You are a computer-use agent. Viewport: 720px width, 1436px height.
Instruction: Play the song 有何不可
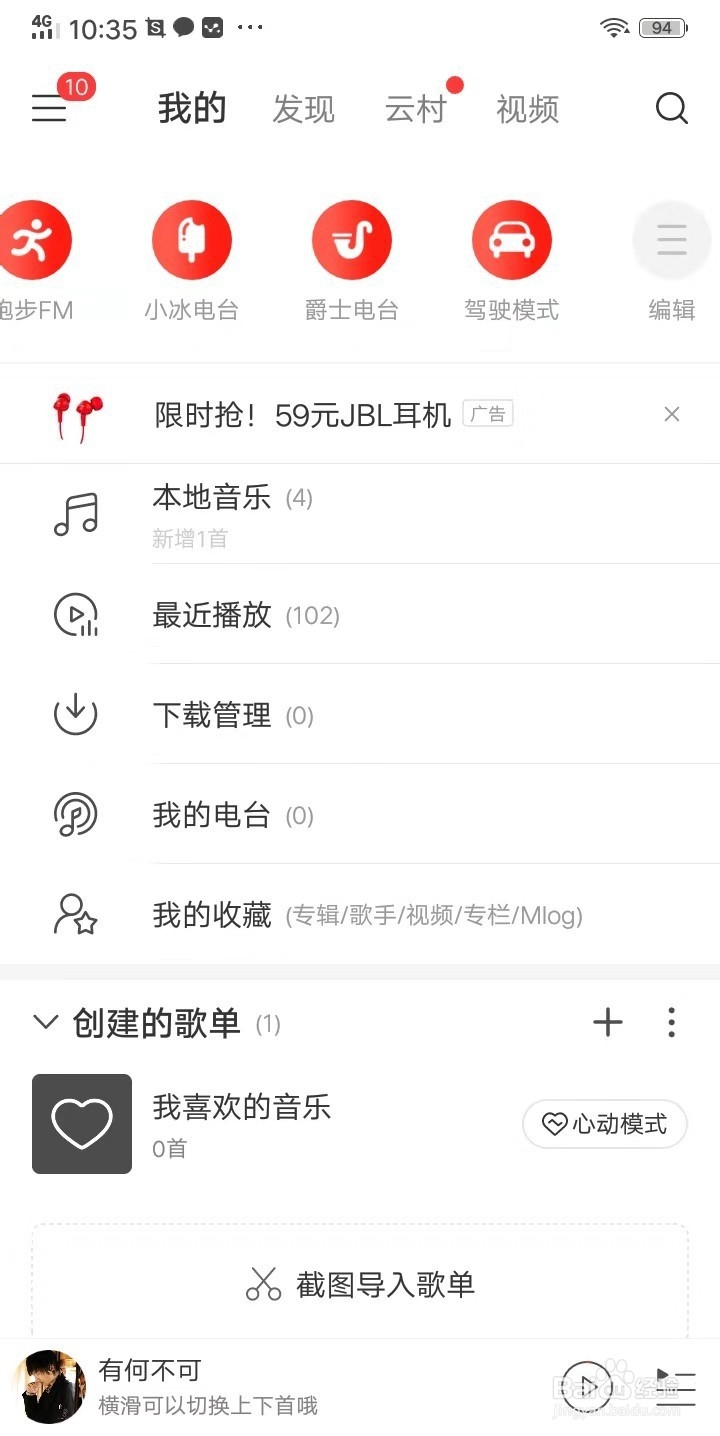tap(586, 1386)
